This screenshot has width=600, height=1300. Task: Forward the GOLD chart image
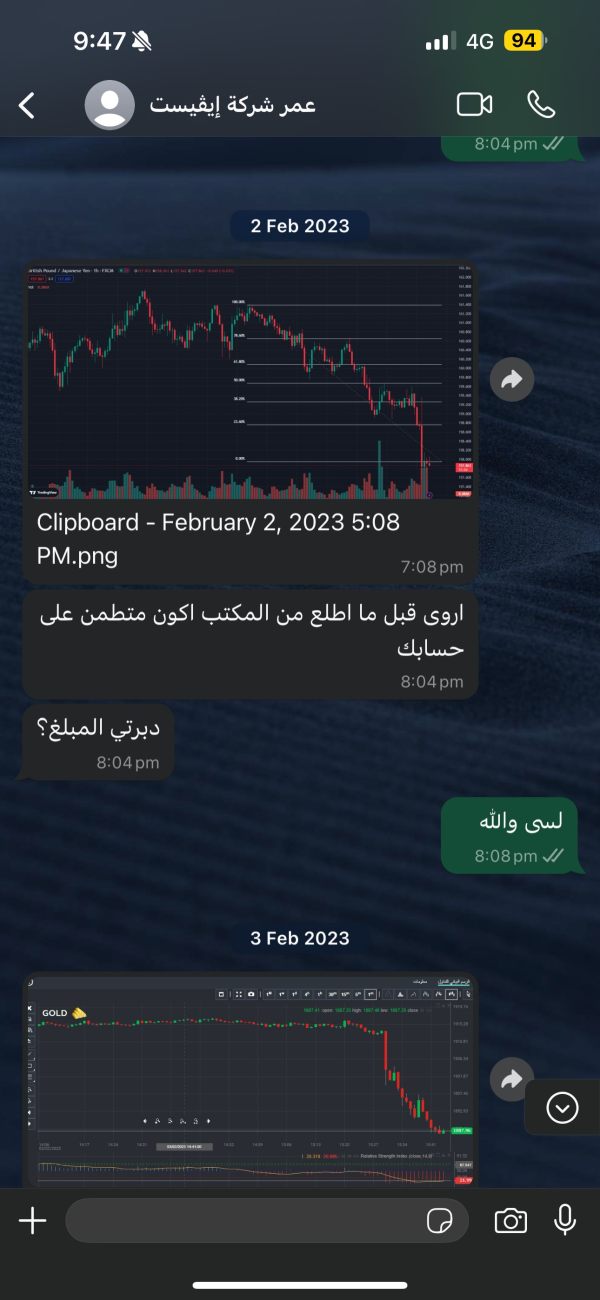coord(512,1080)
